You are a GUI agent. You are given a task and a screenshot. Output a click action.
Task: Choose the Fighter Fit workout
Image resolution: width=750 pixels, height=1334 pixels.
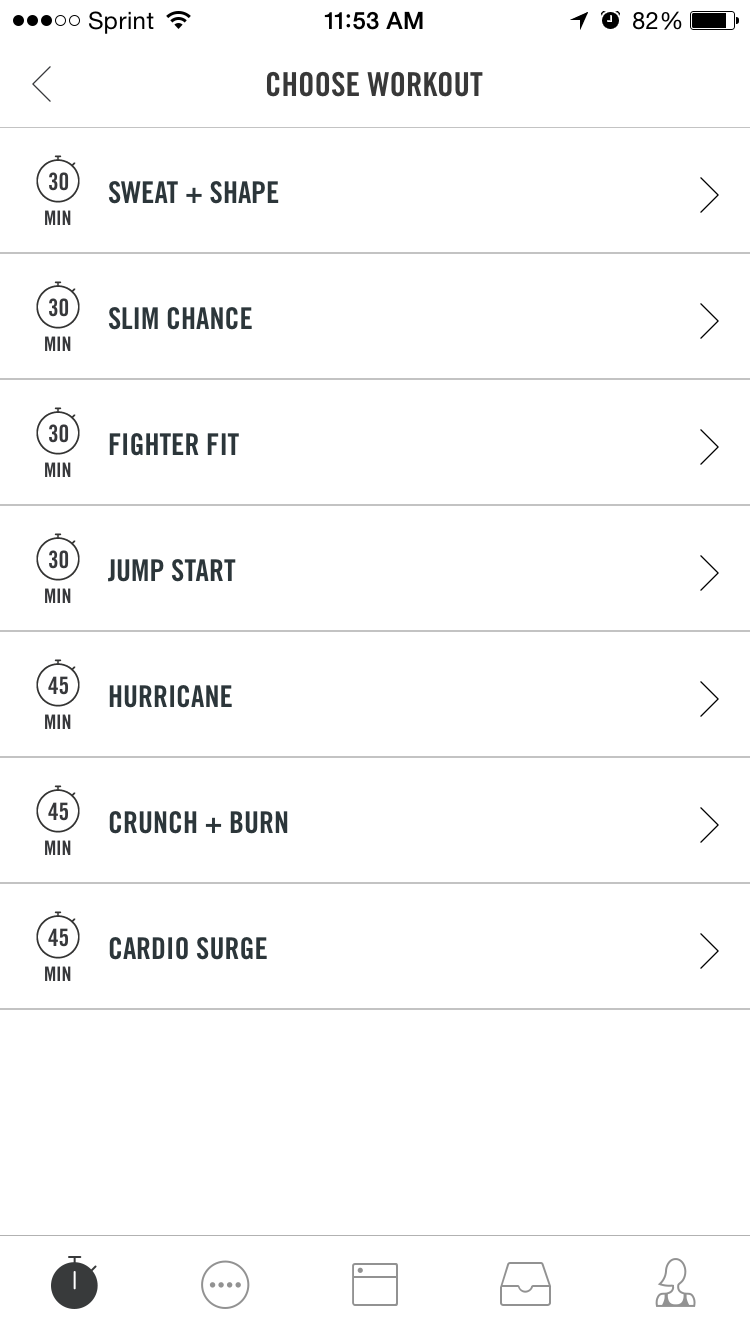[x=375, y=443]
